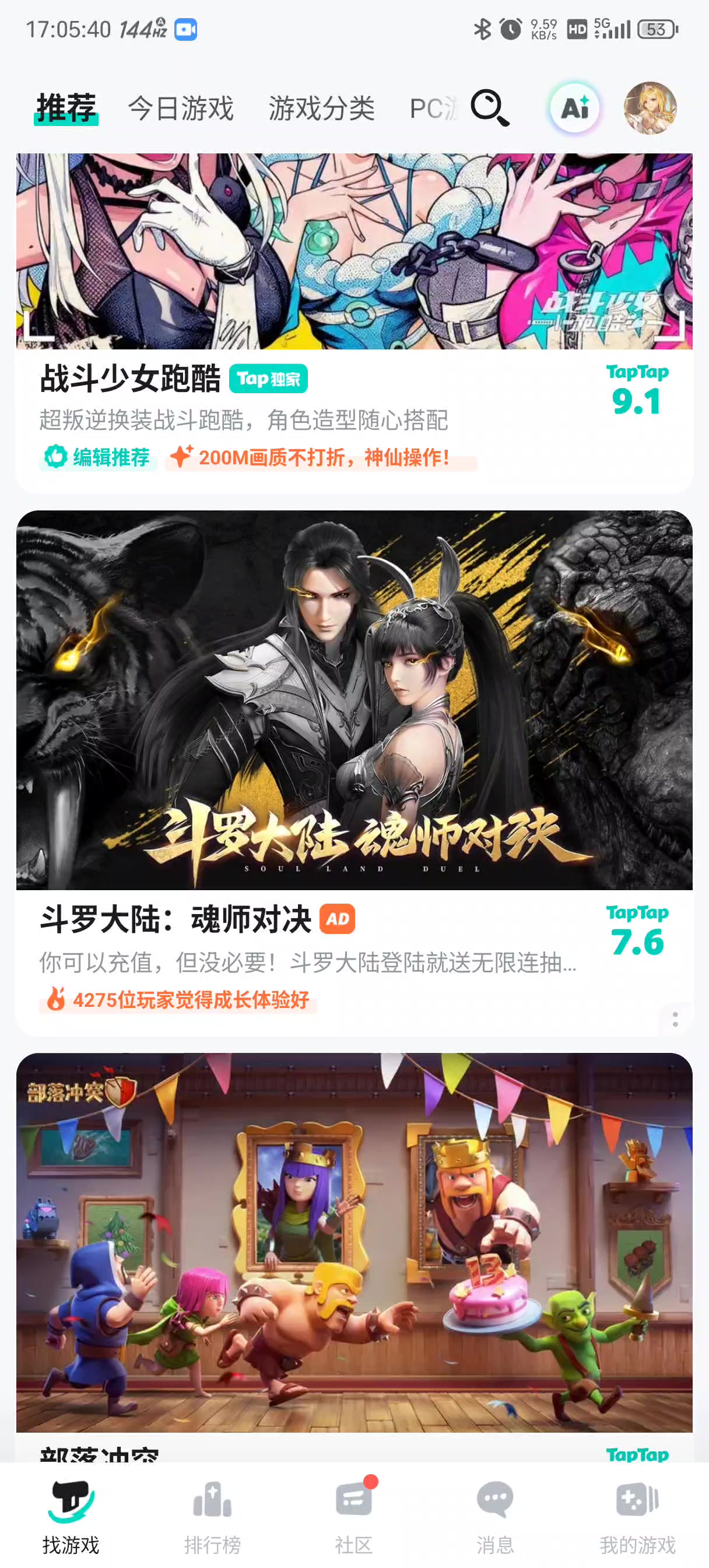Open the search magnifier icon
This screenshot has width=709, height=1568.
[x=489, y=108]
